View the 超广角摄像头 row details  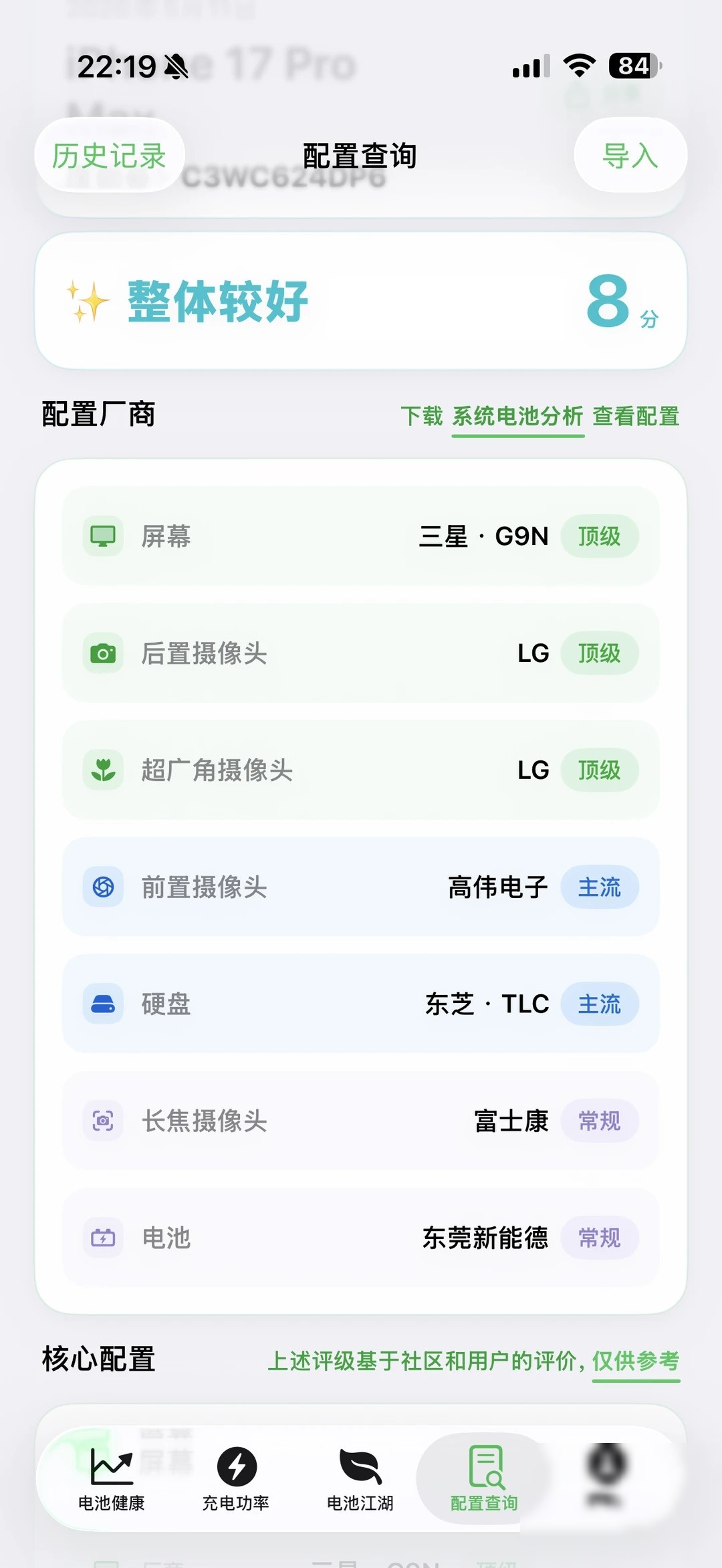click(x=361, y=770)
